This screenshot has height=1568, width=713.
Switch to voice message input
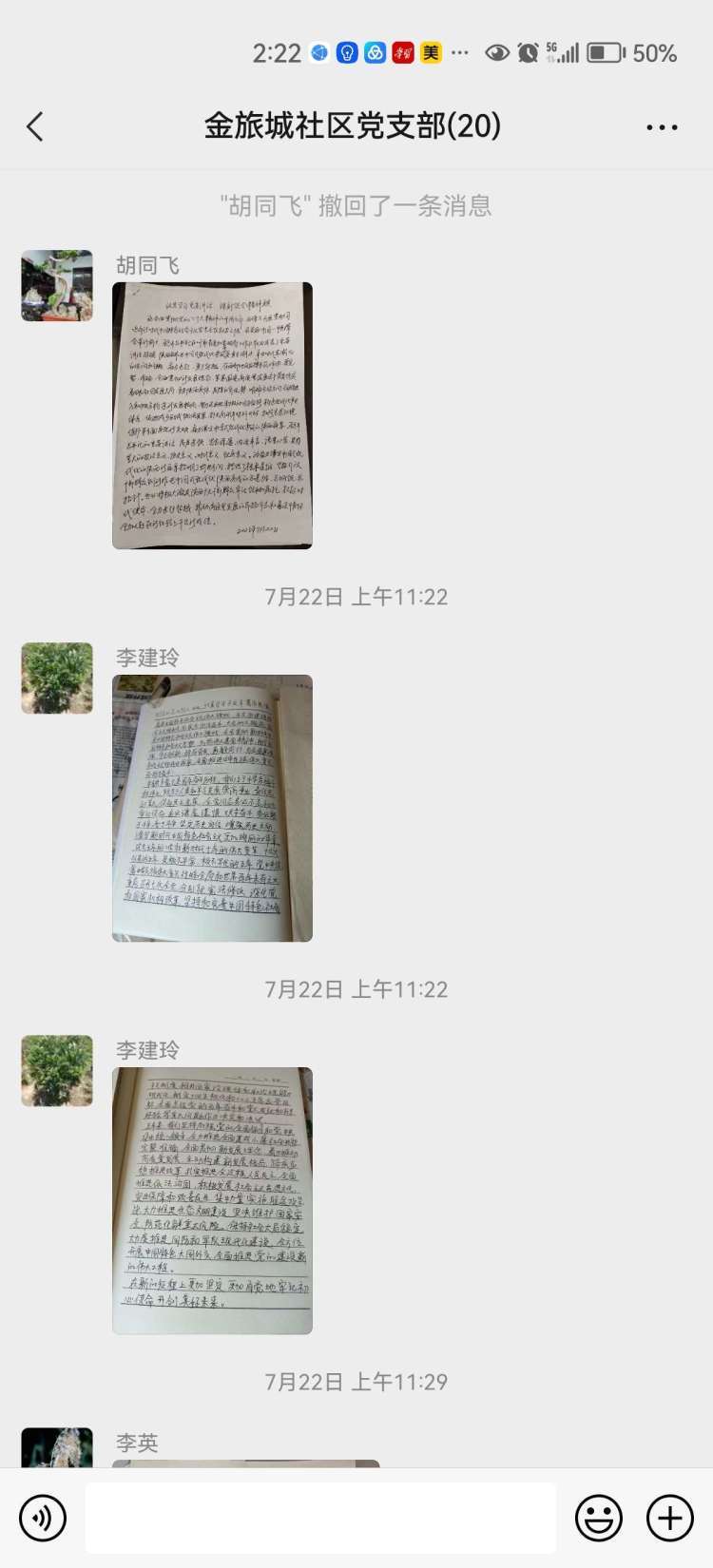[x=43, y=1518]
